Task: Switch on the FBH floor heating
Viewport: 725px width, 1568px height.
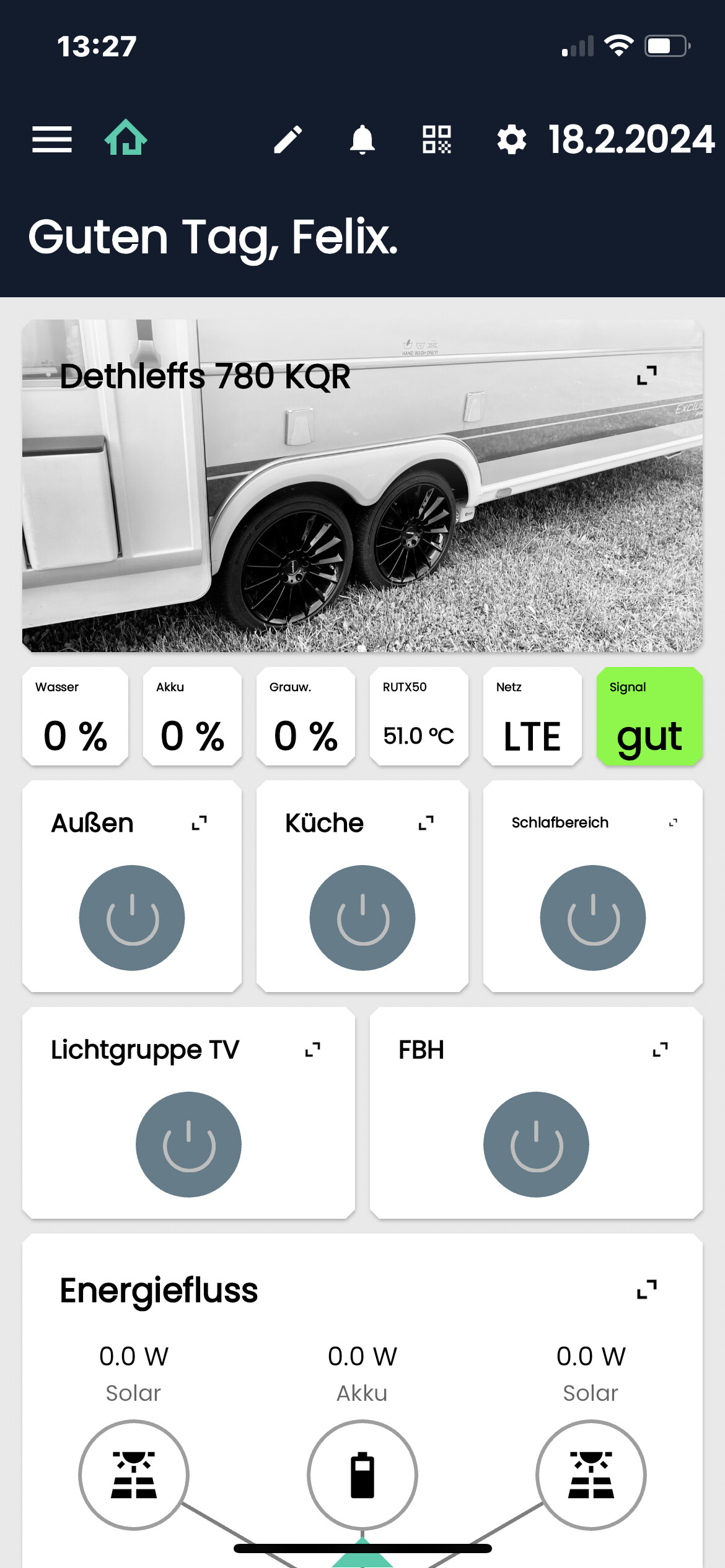Action: click(x=535, y=1144)
